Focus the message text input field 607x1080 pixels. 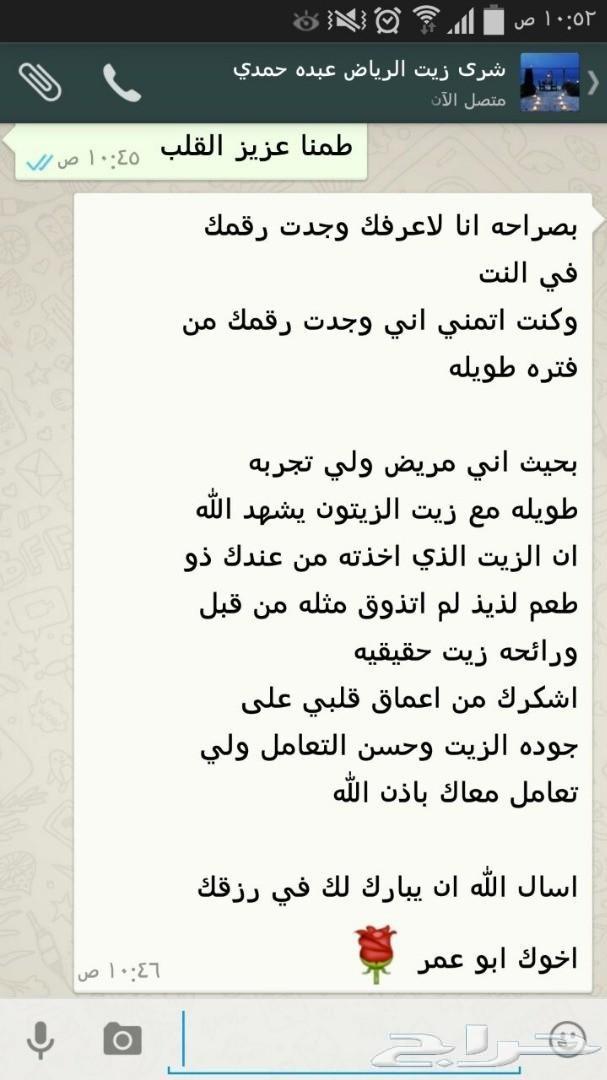360,1040
